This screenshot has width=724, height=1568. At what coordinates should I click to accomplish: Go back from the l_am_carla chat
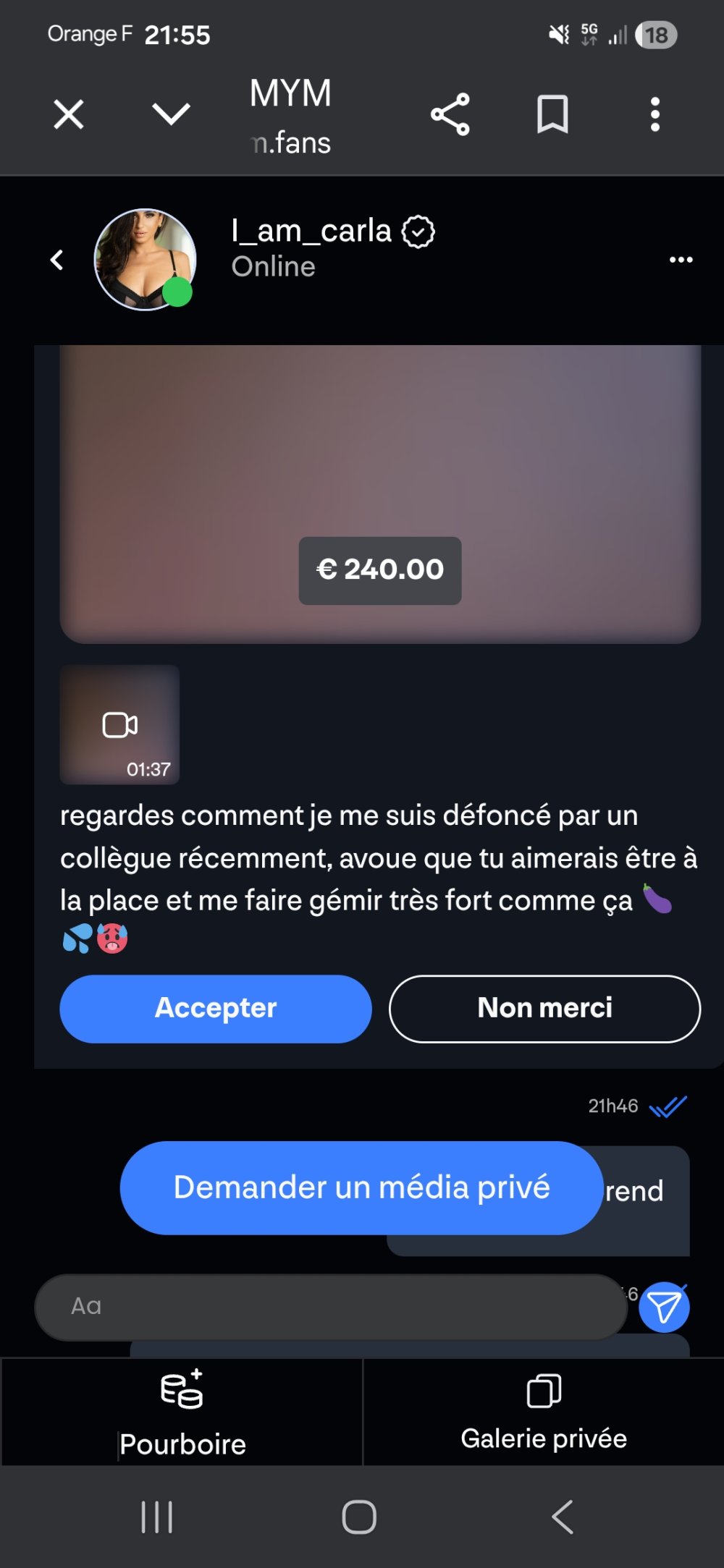[57, 260]
